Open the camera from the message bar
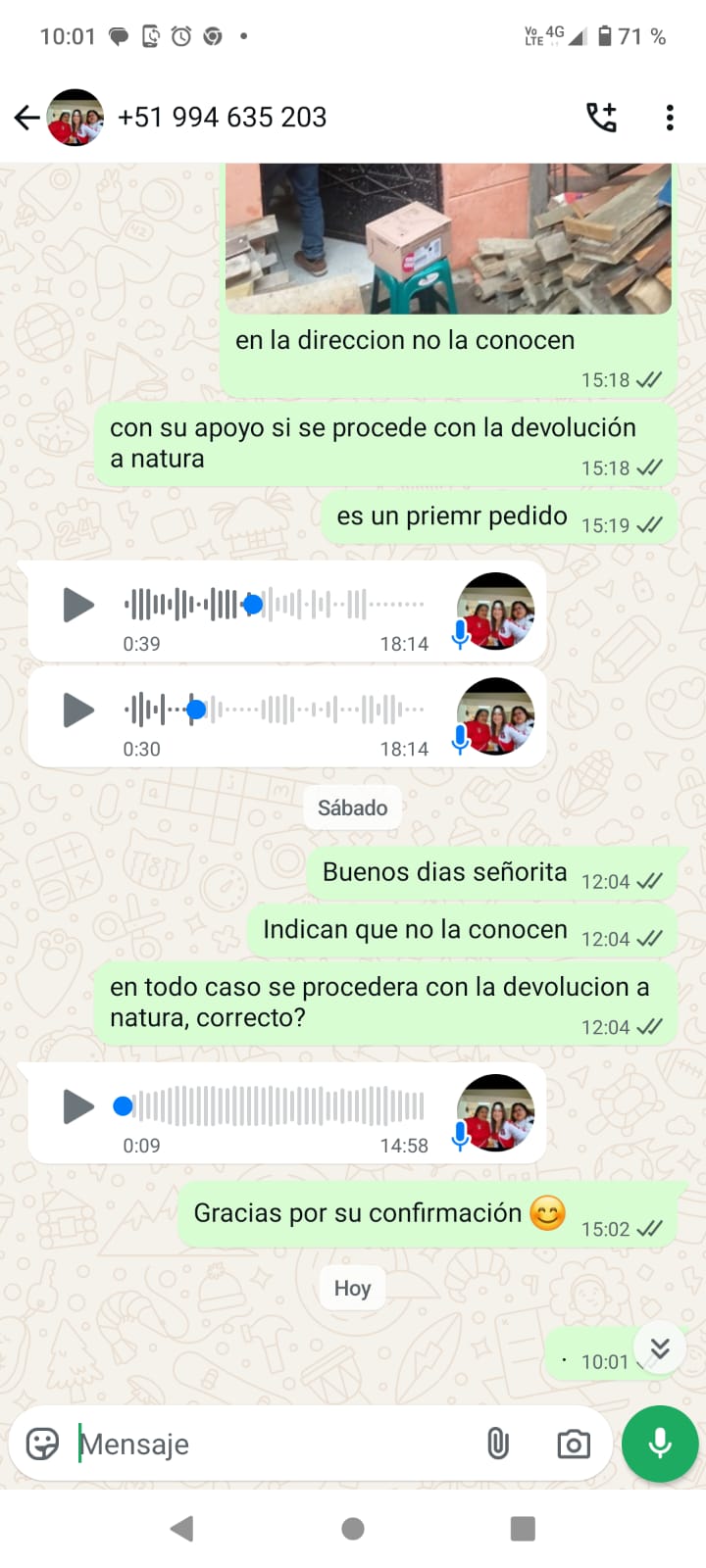This screenshot has width=706, height=1568. coord(574,1444)
